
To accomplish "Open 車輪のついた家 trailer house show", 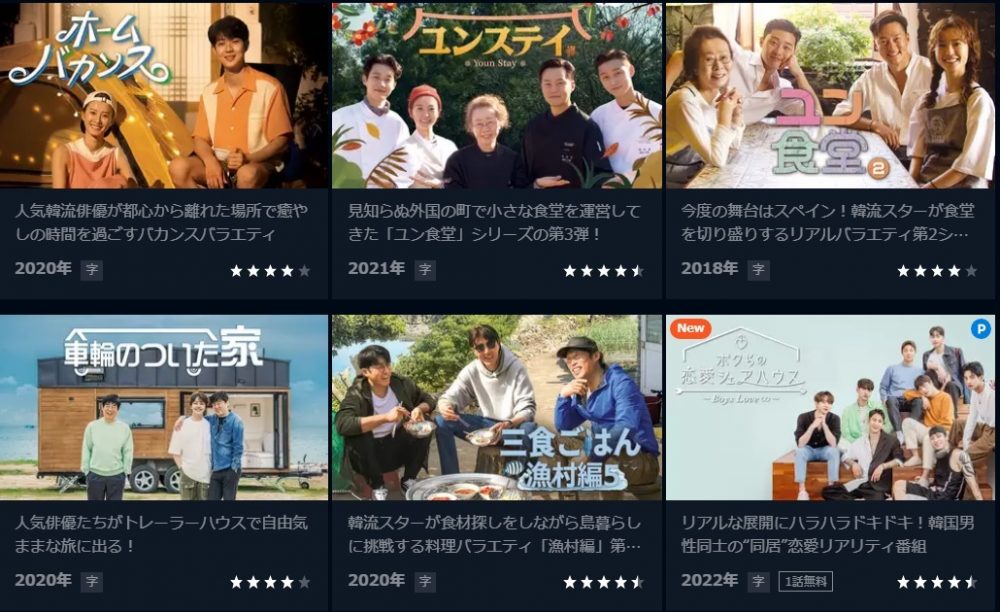I will [164, 408].
